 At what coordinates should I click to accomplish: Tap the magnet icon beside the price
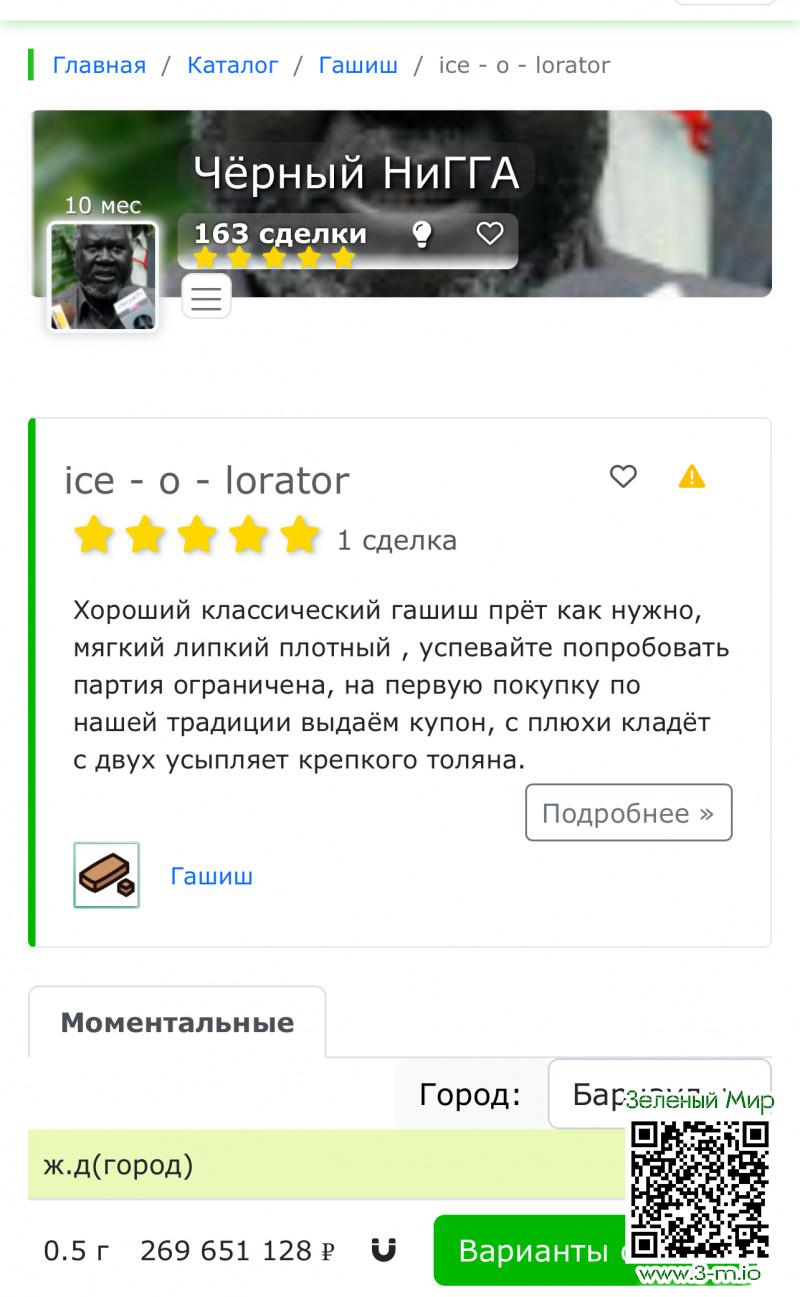(383, 1250)
